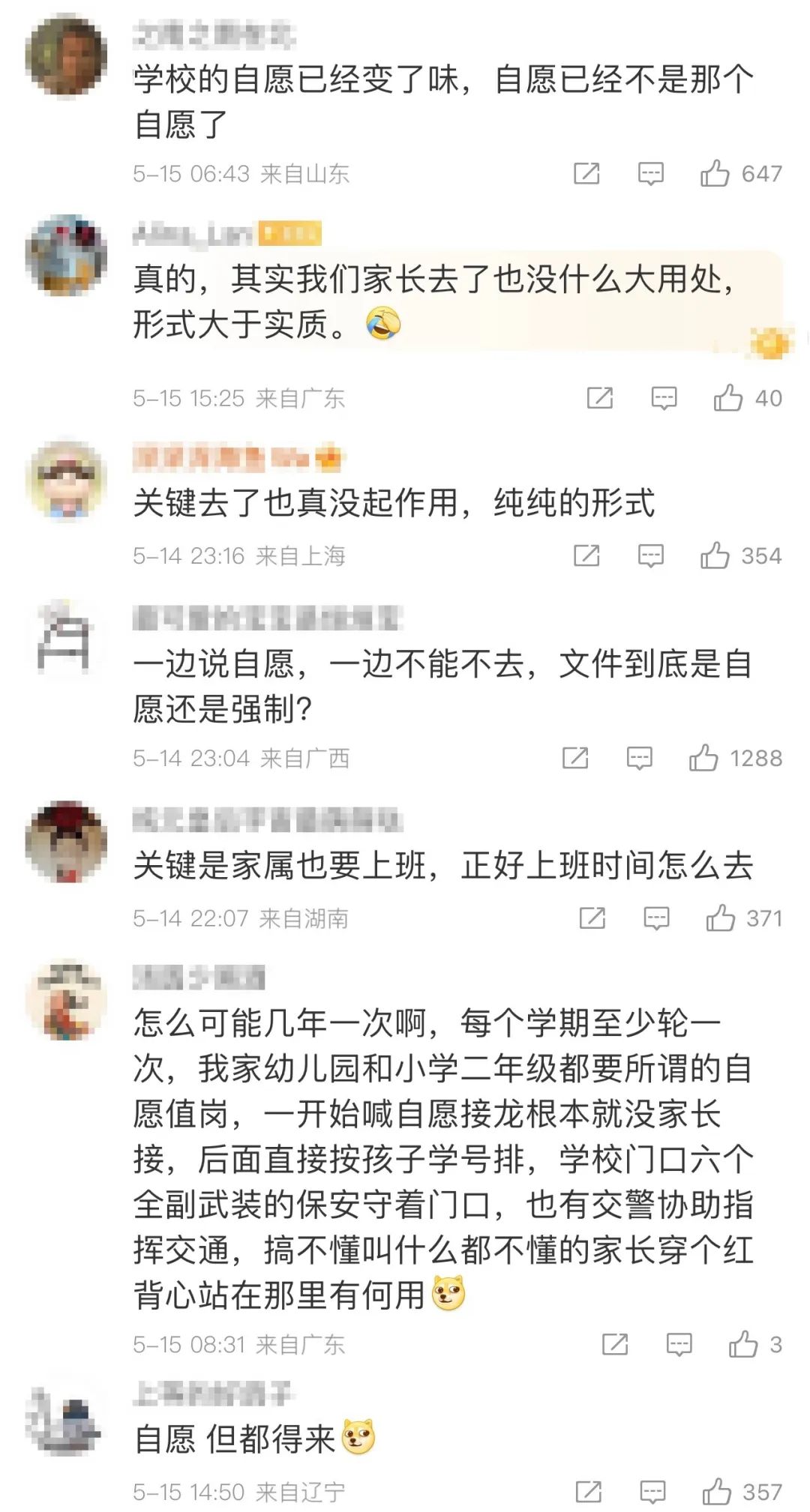Image resolution: width=810 pixels, height=1512 pixels.
Task: Like the comment 文件到底是自愿还是强制 with 1288 likes
Action: tap(703, 758)
